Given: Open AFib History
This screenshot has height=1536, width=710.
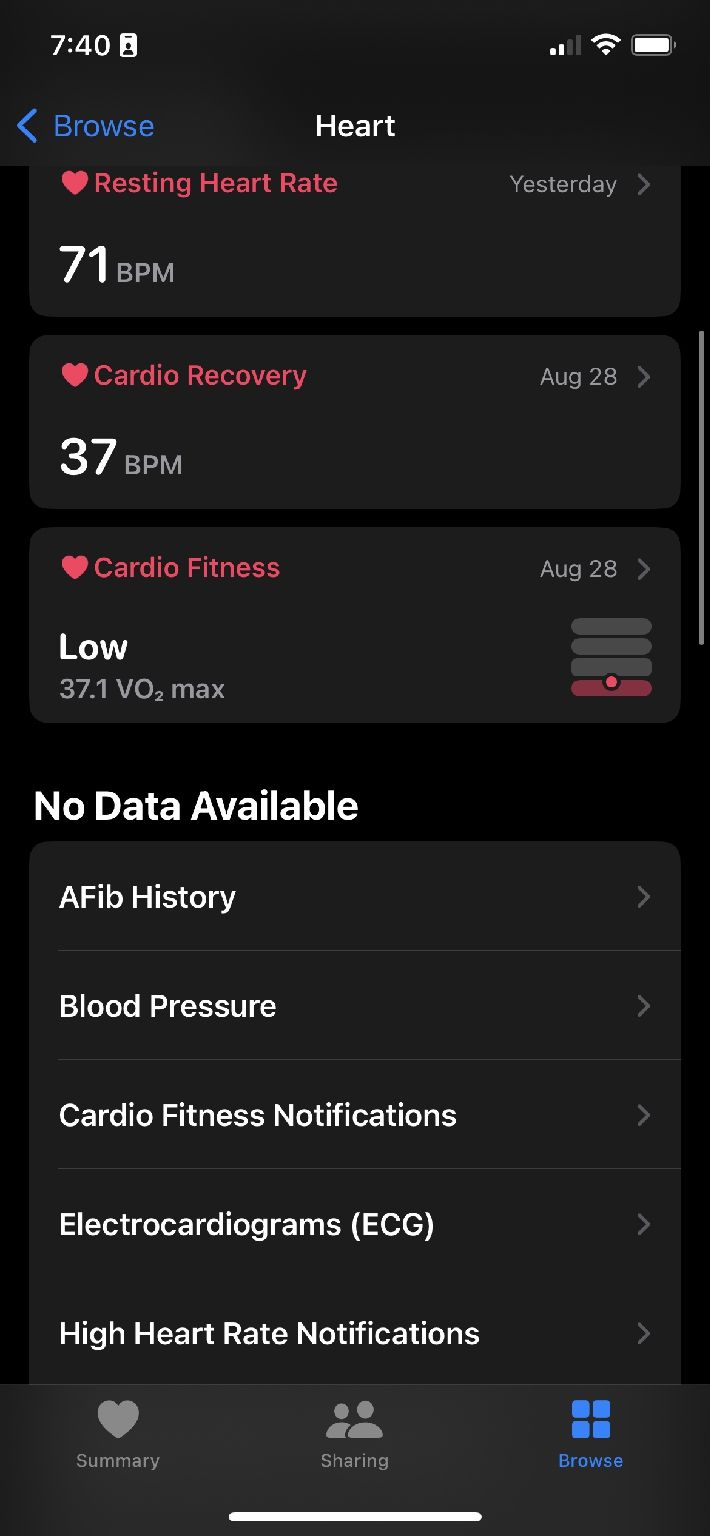Looking at the screenshot, I should (355, 897).
